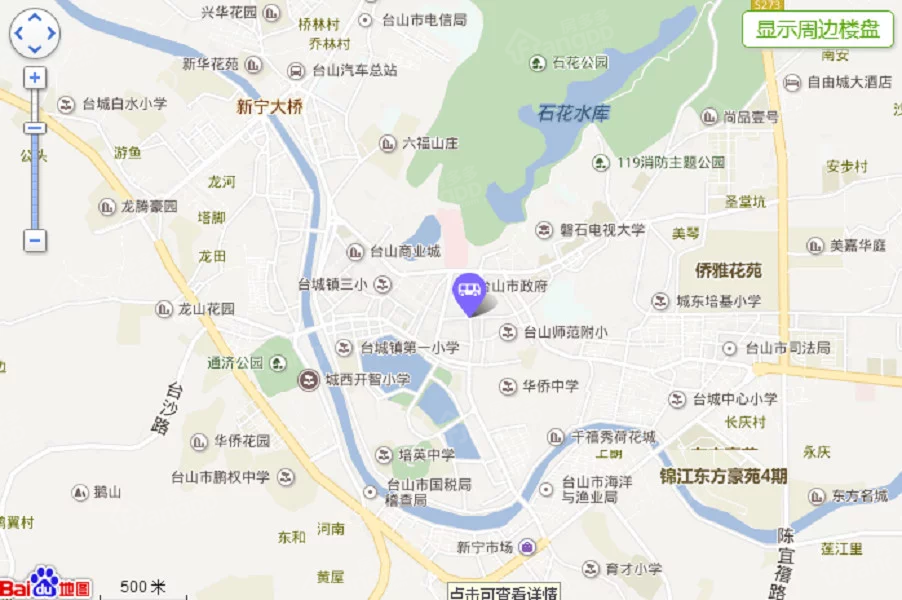
Task: Pan the map right with the right arrow
Action: (51, 33)
